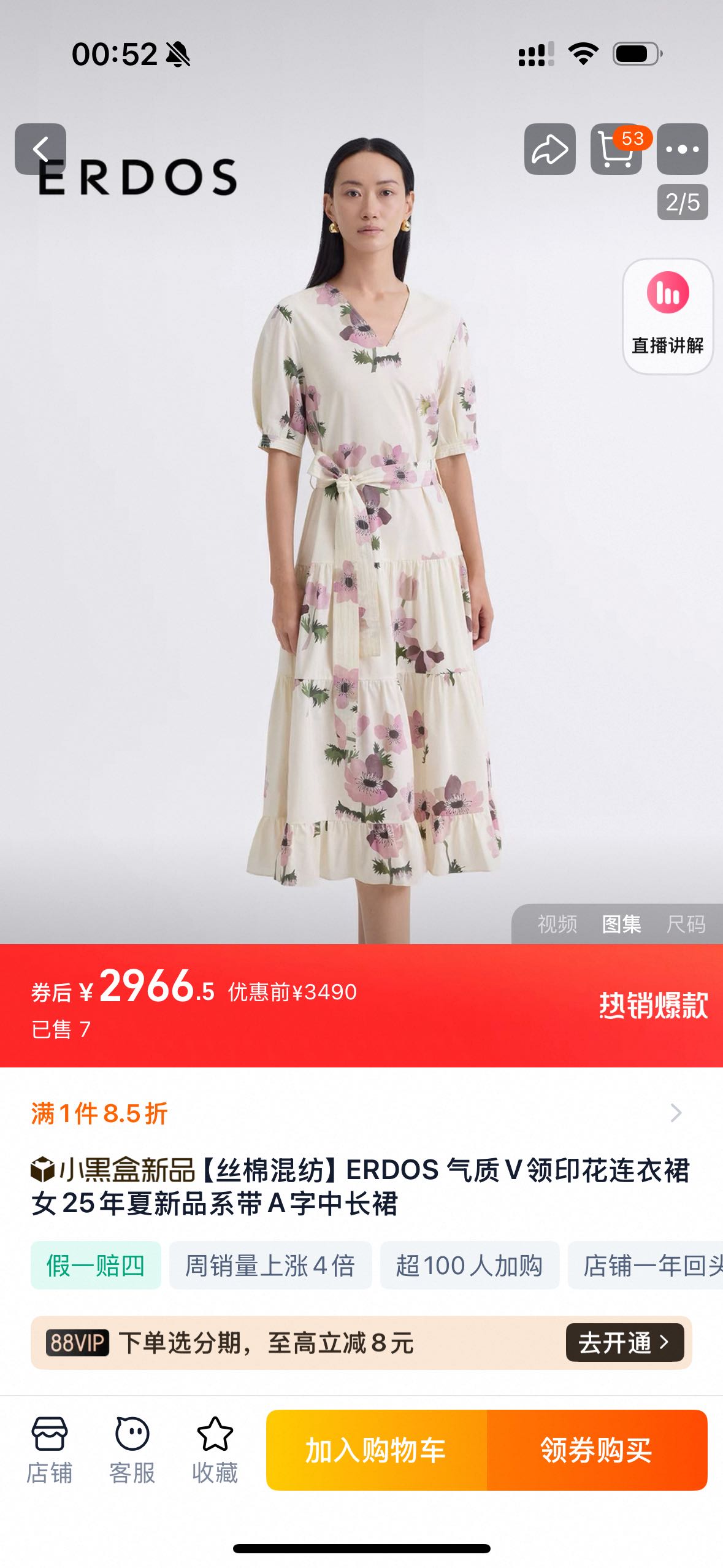Screen dimensions: 723x1568
Task: Contact 客服 customer service
Action: pyautogui.click(x=132, y=1450)
